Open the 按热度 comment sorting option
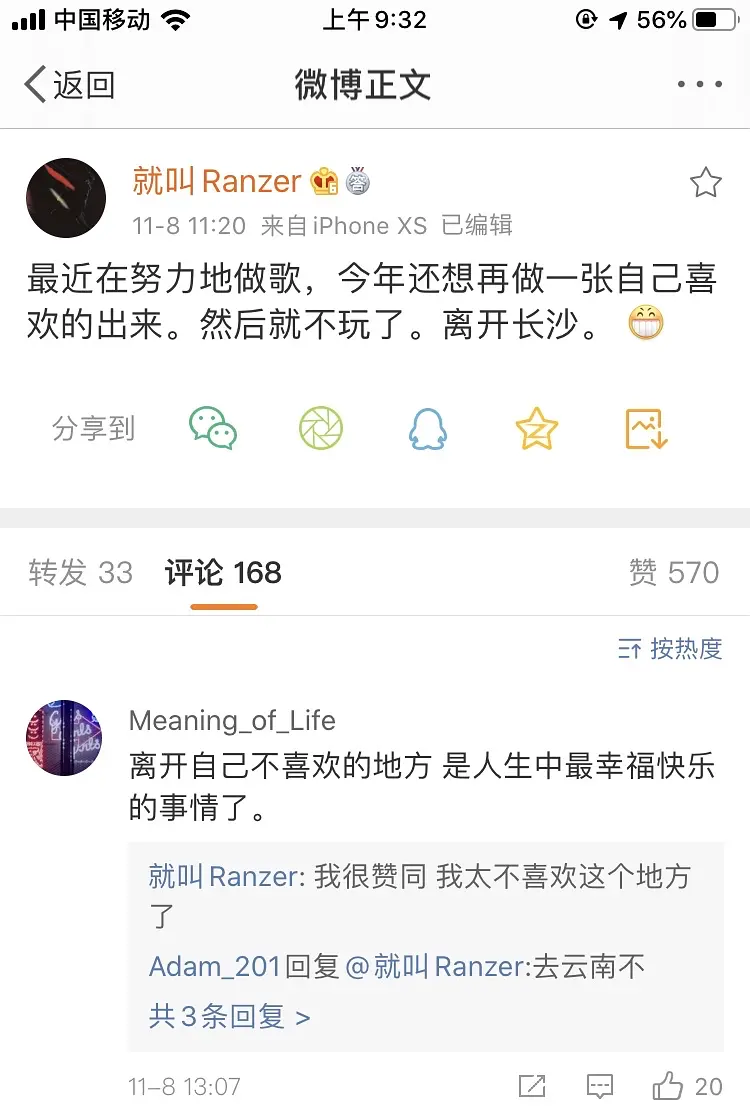The height and width of the screenshot is (1120, 750). pyautogui.click(x=668, y=650)
